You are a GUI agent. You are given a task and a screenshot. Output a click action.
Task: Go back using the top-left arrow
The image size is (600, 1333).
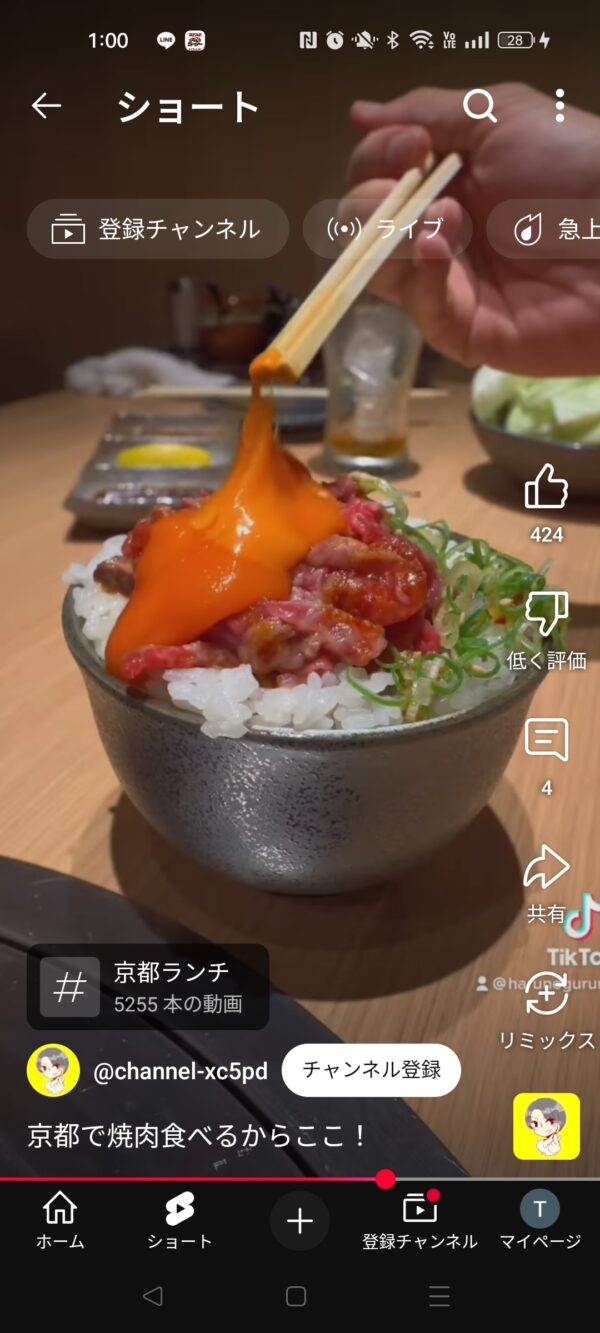tap(46, 106)
